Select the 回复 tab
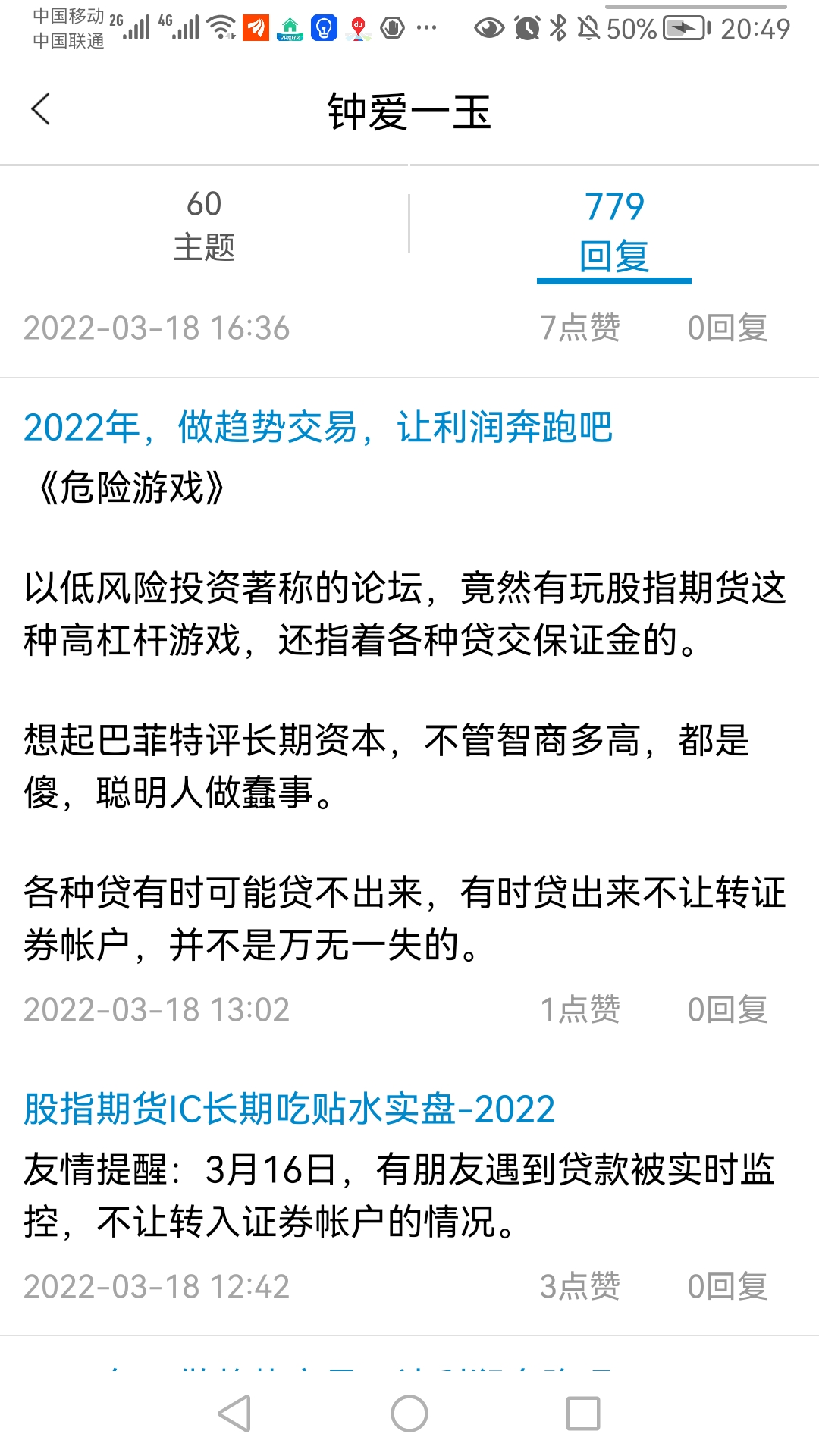The height and width of the screenshot is (1456, 819). click(613, 231)
